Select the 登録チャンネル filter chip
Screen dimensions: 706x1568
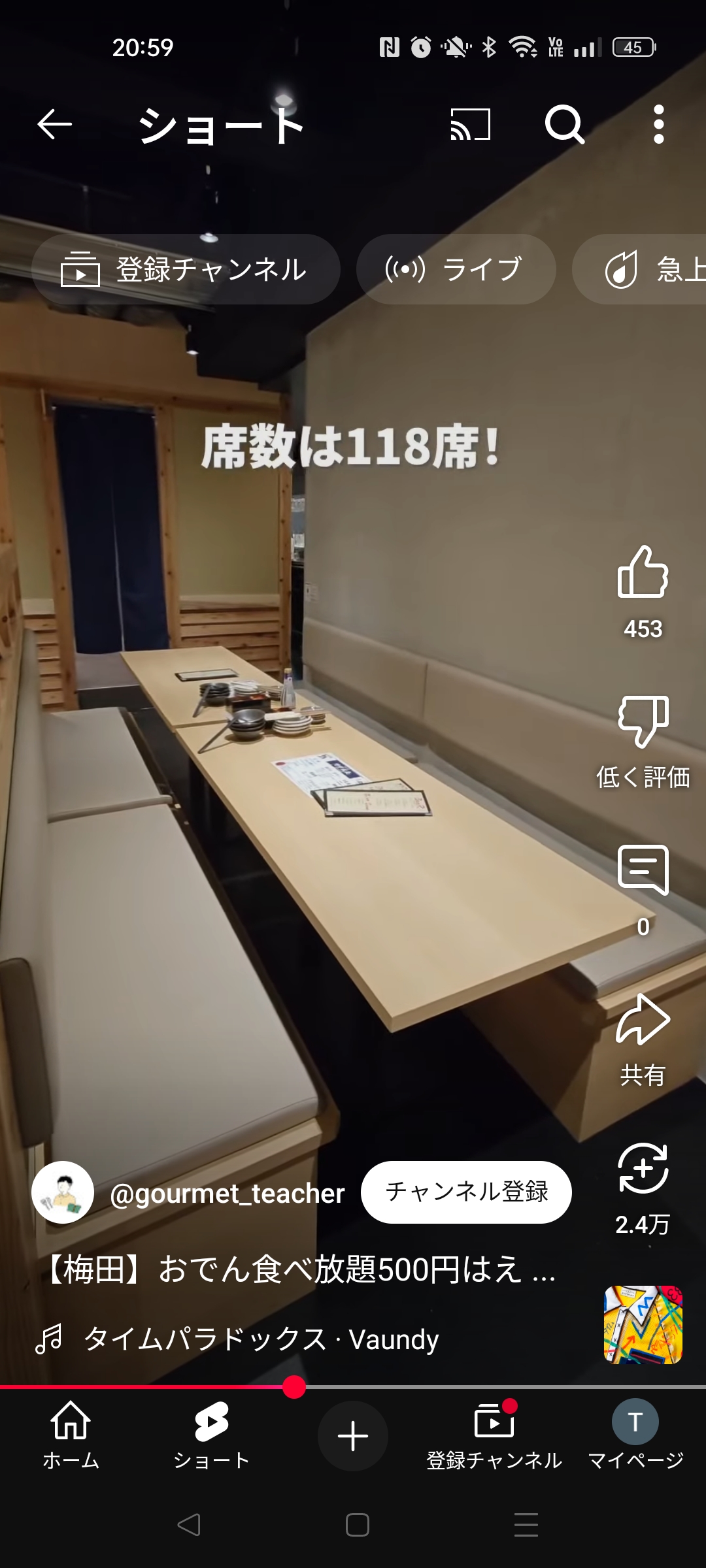coord(186,269)
